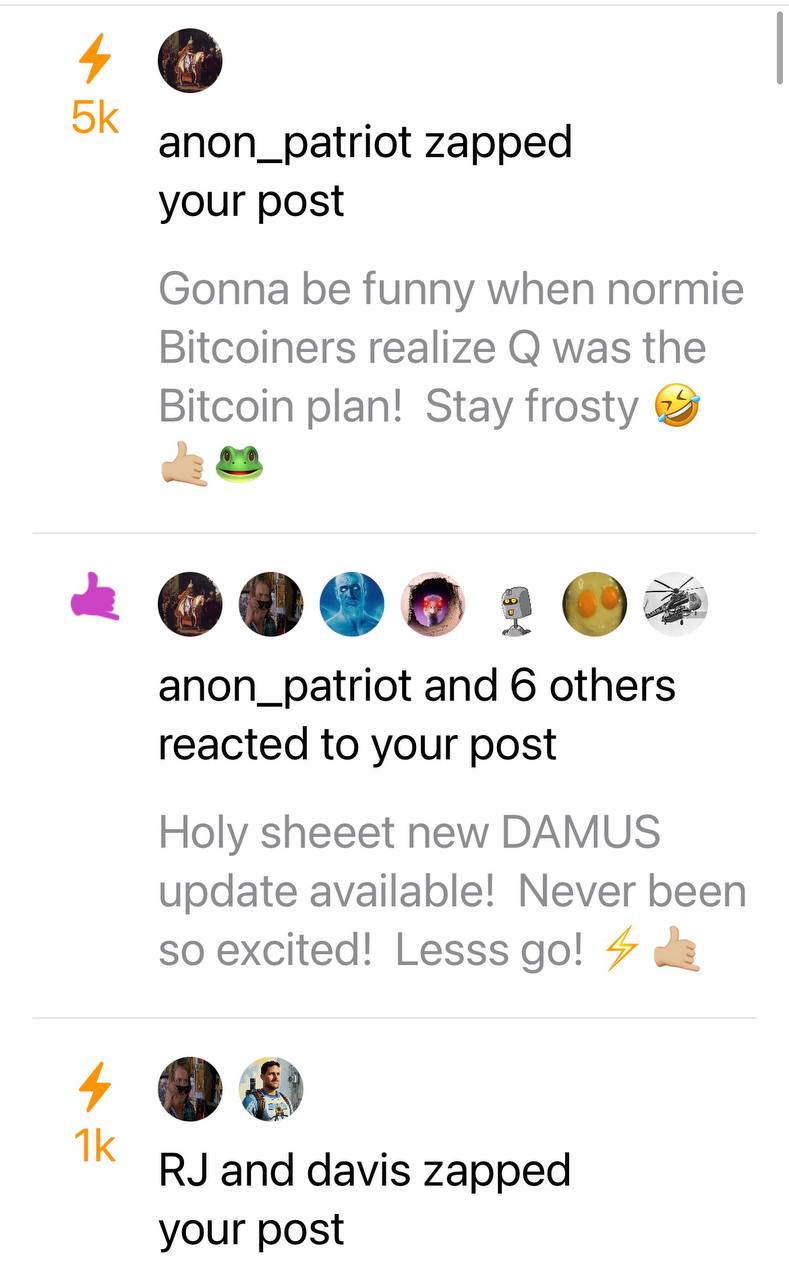789x1280 pixels.
Task: View RJ's profile from the 1k zap
Action: point(190,1088)
